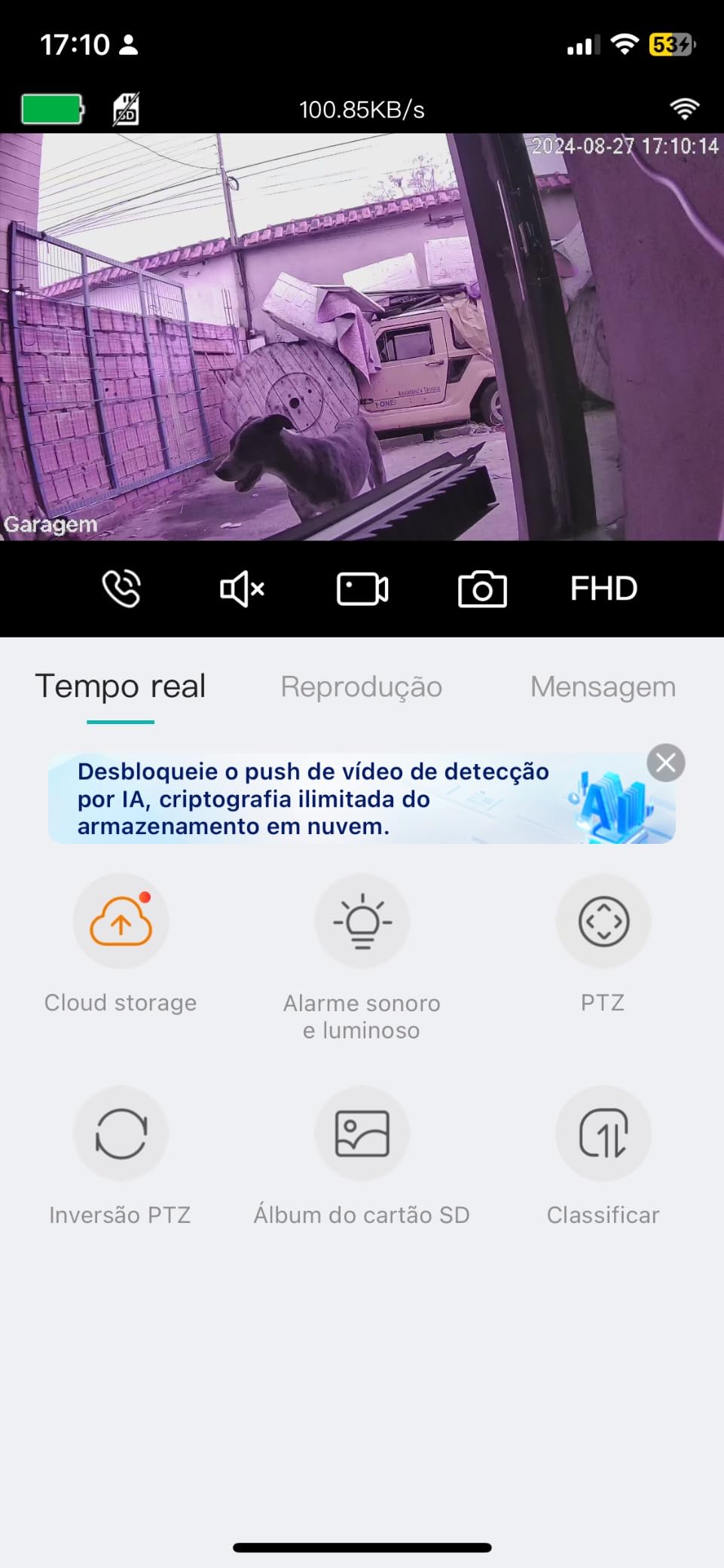Open the PTZ controls

(603, 922)
